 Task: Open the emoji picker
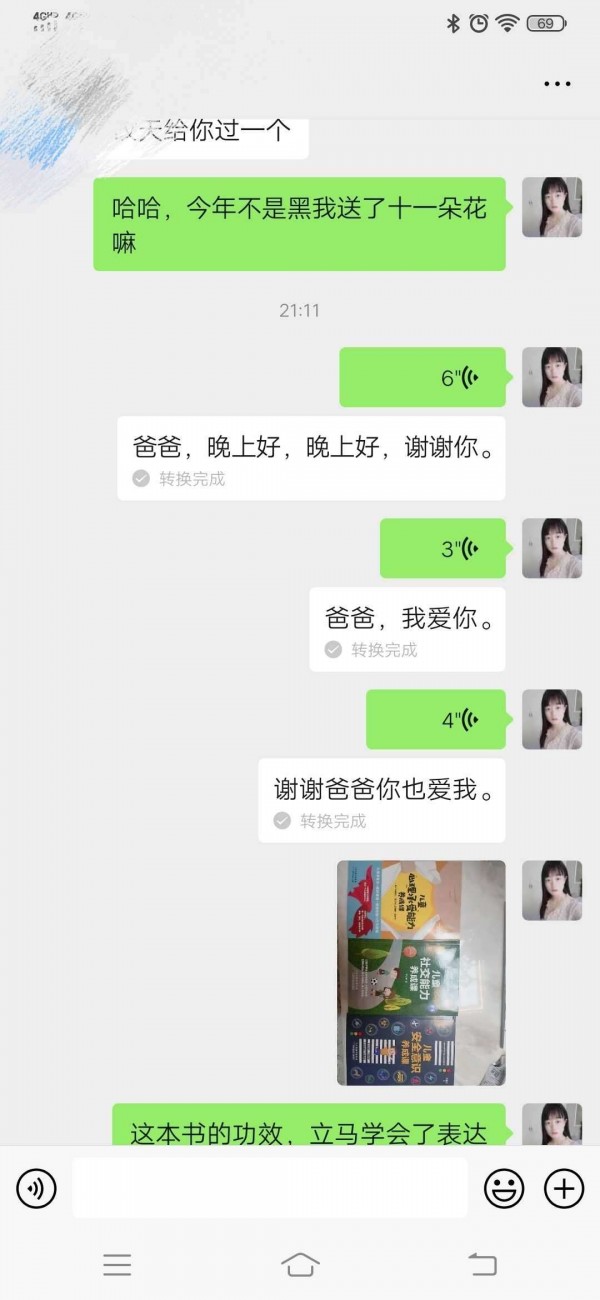point(504,1189)
